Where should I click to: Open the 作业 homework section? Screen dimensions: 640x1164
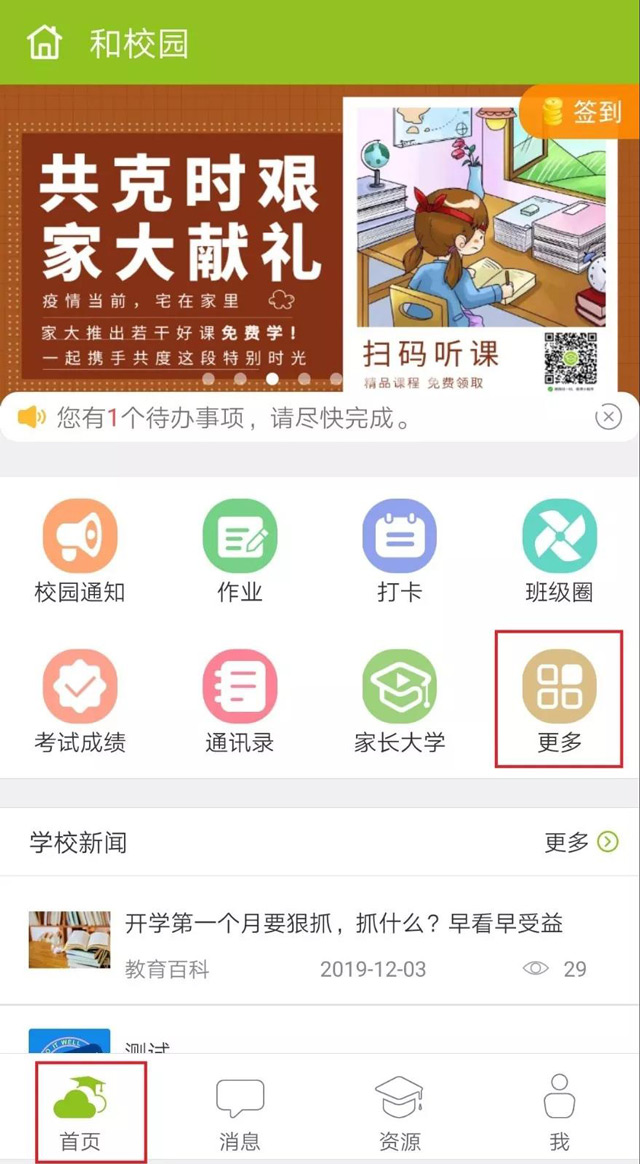coord(240,551)
